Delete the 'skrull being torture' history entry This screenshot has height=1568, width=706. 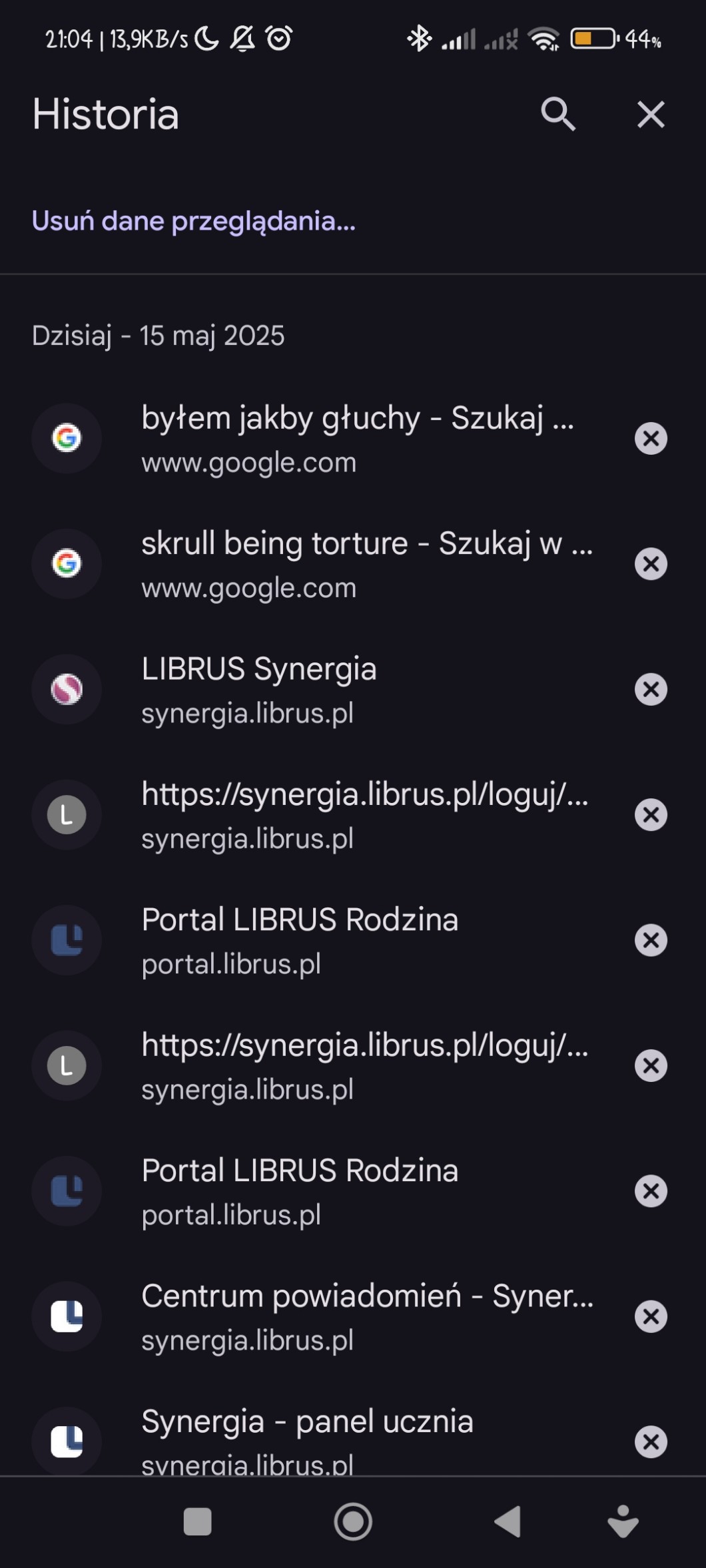[x=651, y=564]
